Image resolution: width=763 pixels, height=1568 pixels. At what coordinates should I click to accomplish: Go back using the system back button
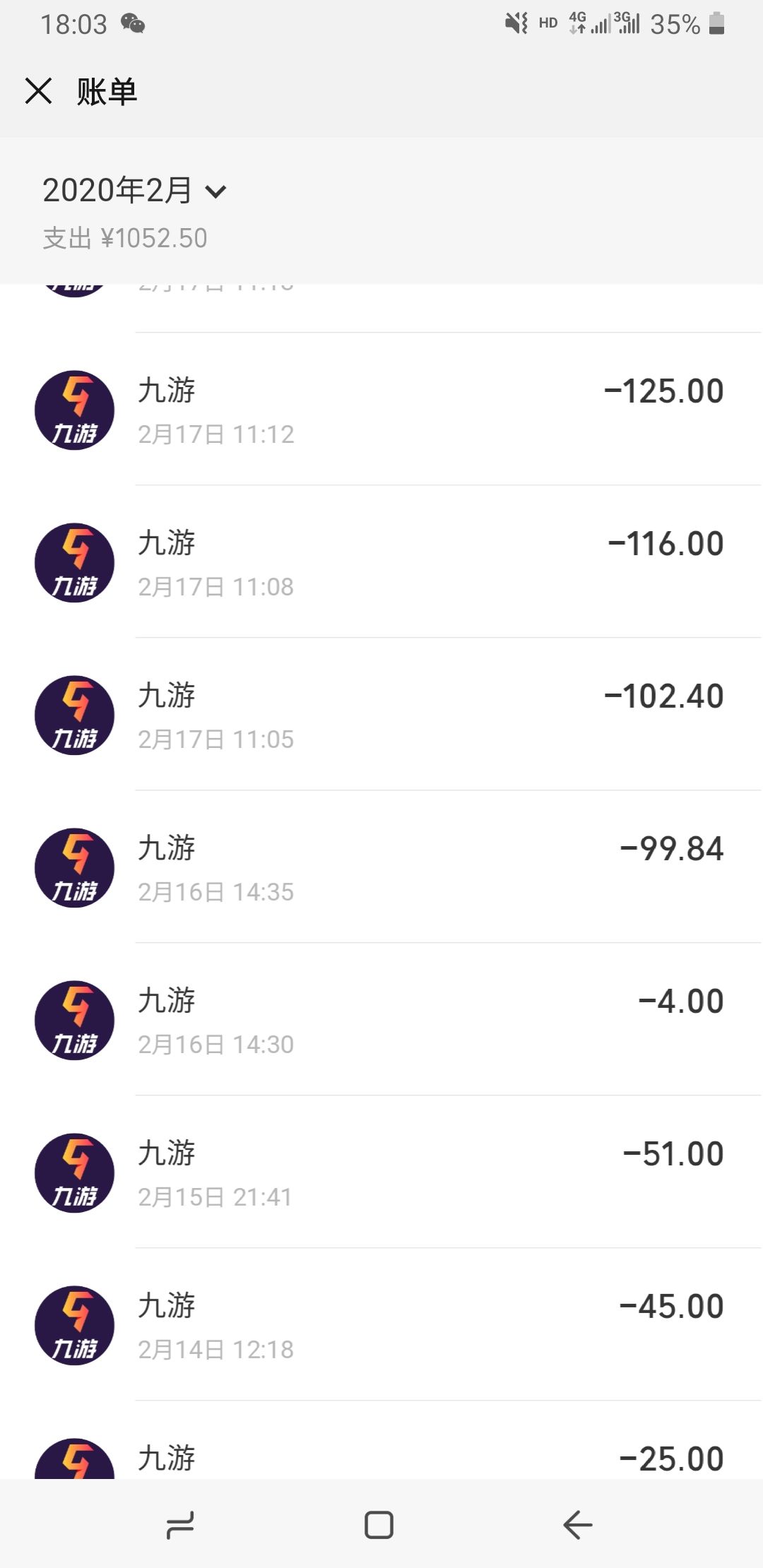pos(577,1524)
